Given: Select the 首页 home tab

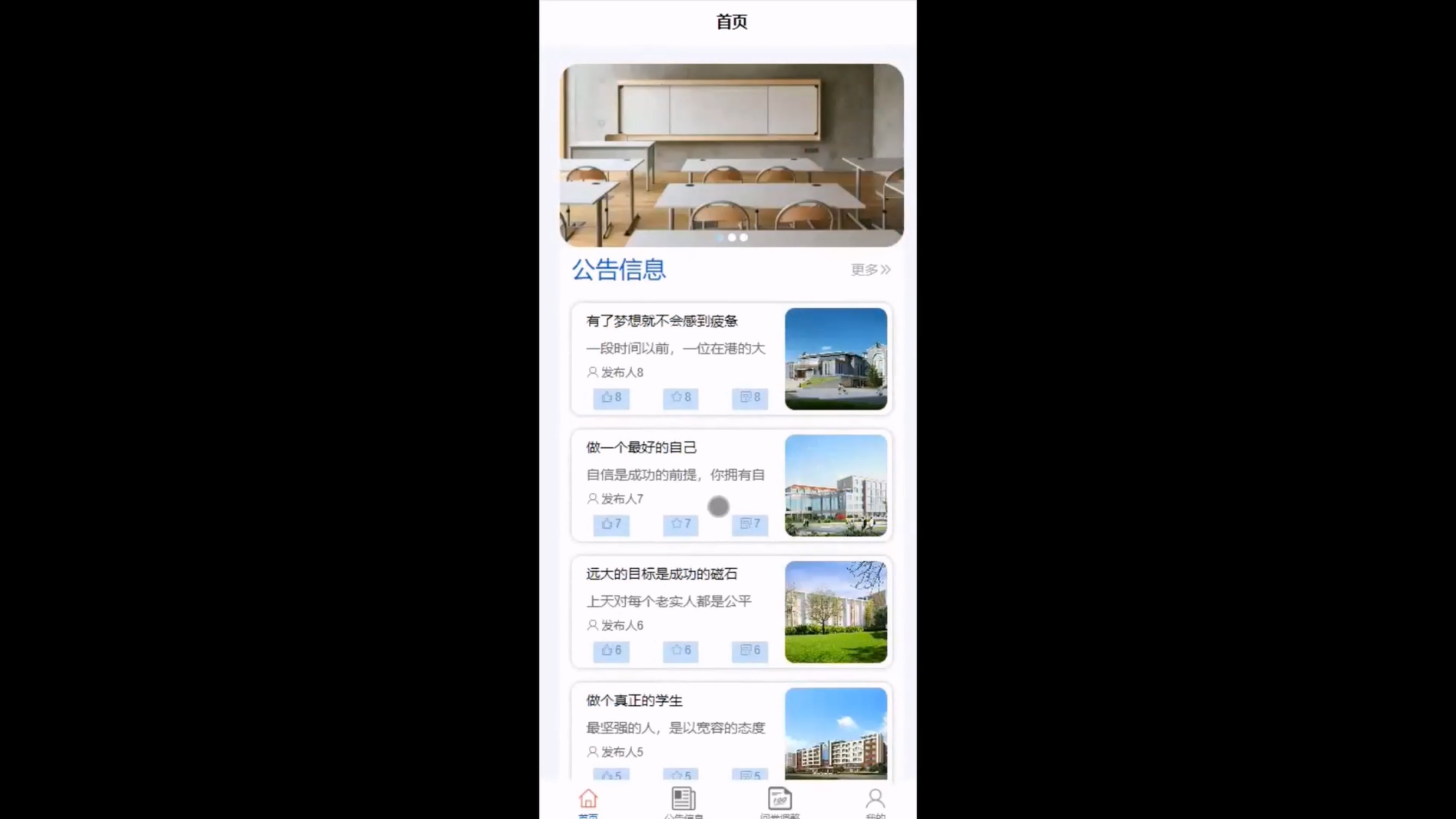Looking at the screenshot, I should tap(588, 802).
